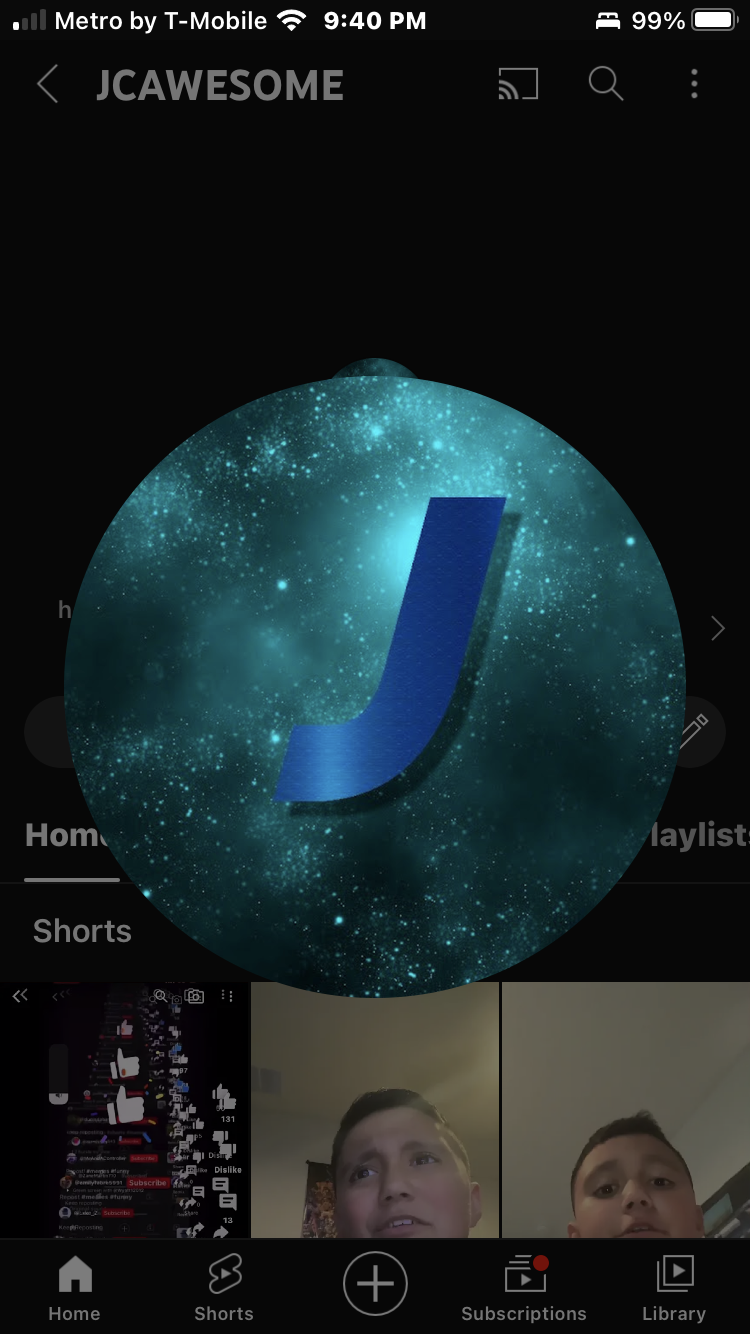Switch to the Playlists tab
The width and height of the screenshot is (750, 1334).
pos(700,836)
